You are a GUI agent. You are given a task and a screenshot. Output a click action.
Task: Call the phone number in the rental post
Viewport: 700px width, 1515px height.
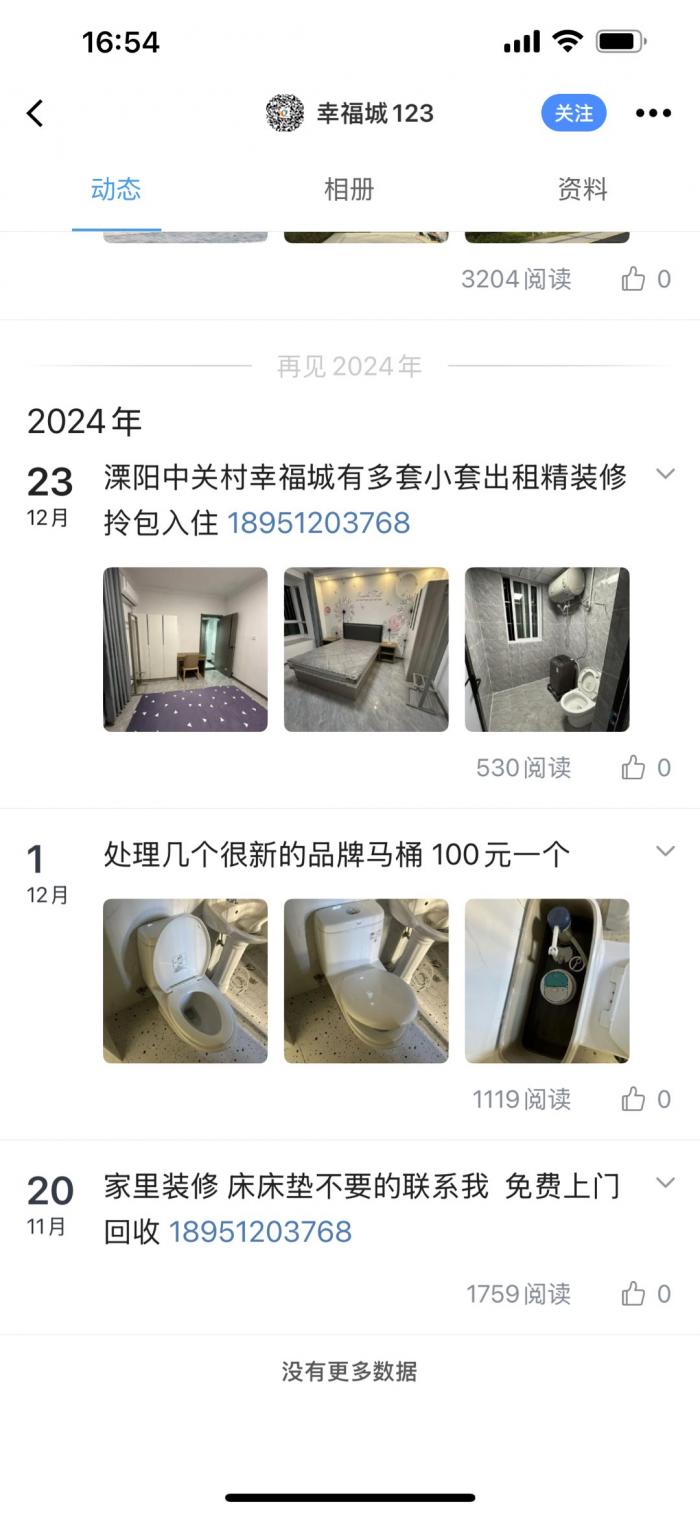click(x=319, y=523)
